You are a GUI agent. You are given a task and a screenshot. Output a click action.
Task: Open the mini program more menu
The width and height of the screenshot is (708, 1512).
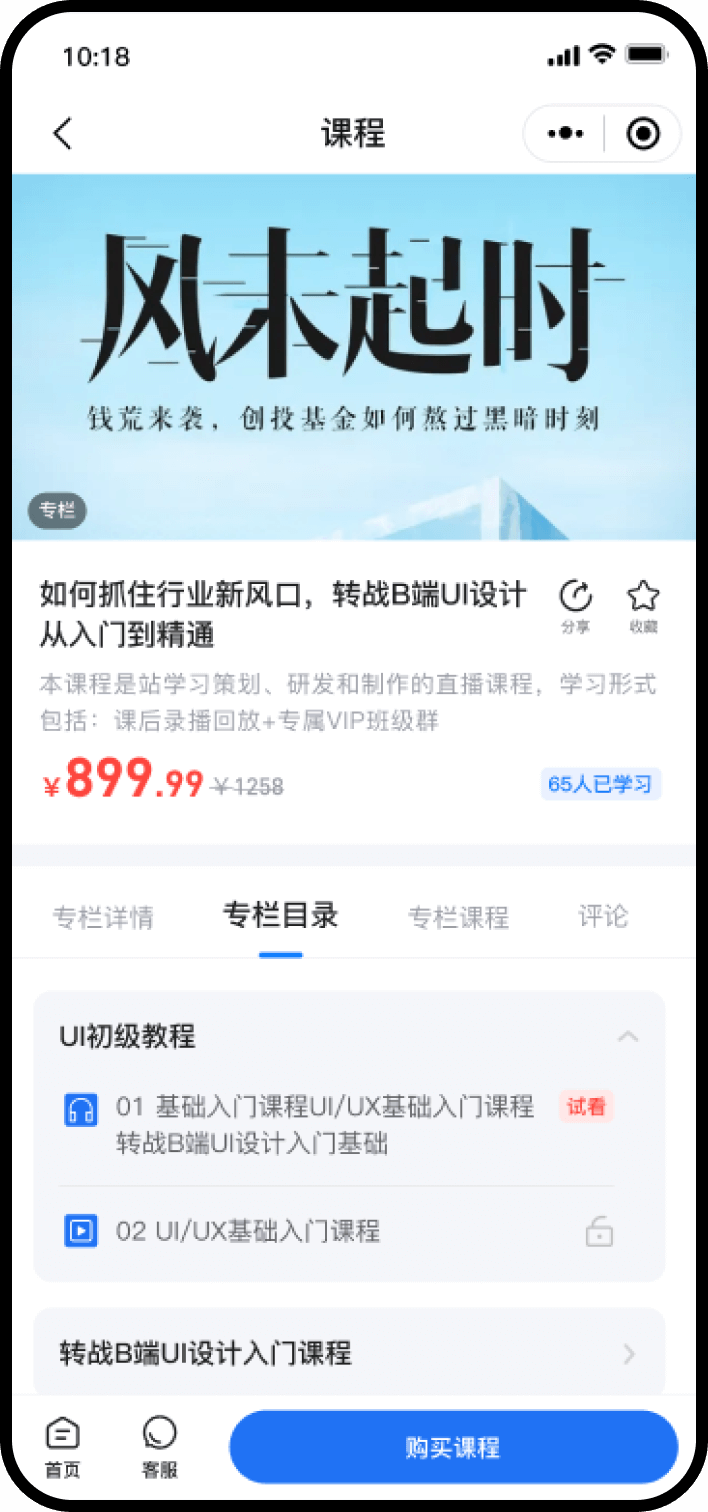[x=565, y=133]
